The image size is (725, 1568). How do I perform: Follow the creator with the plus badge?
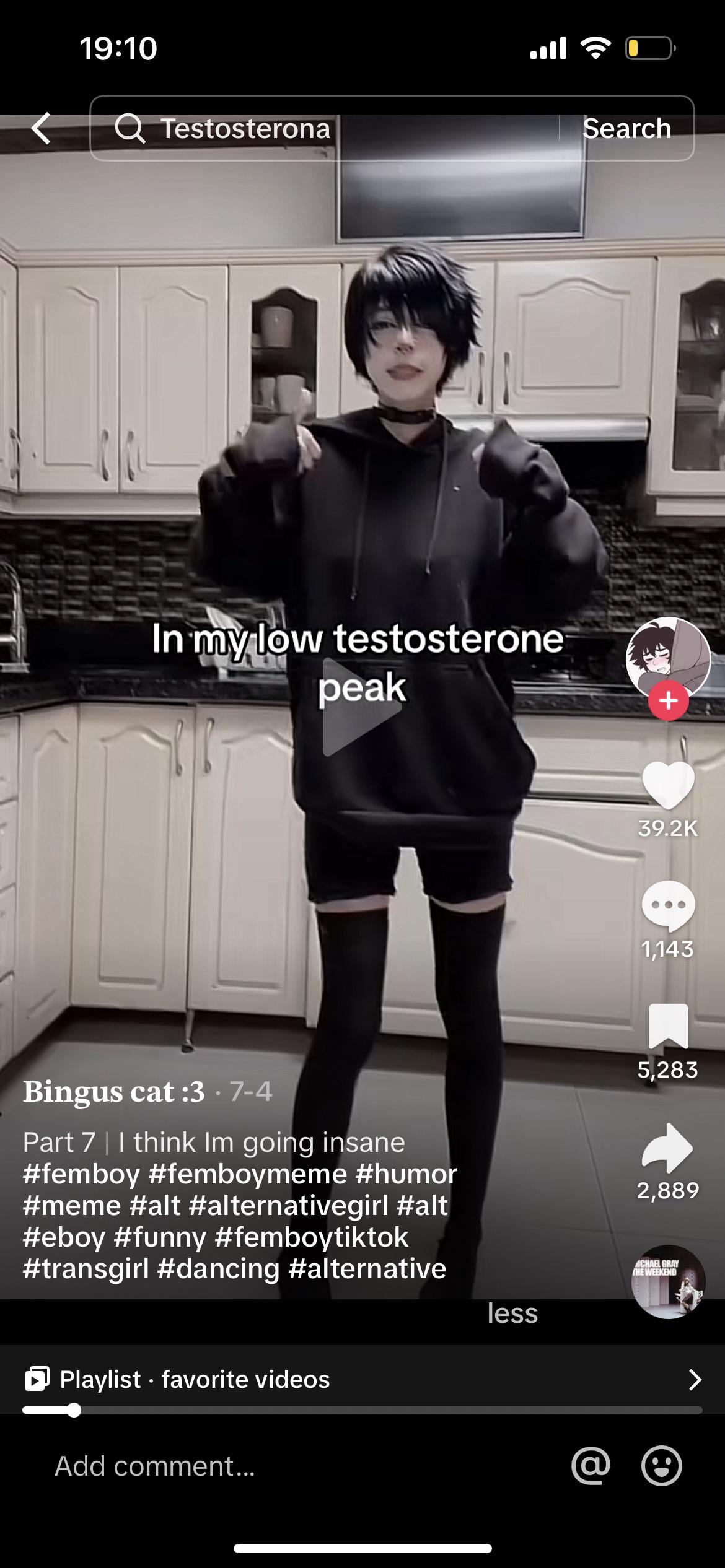[x=668, y=701]
